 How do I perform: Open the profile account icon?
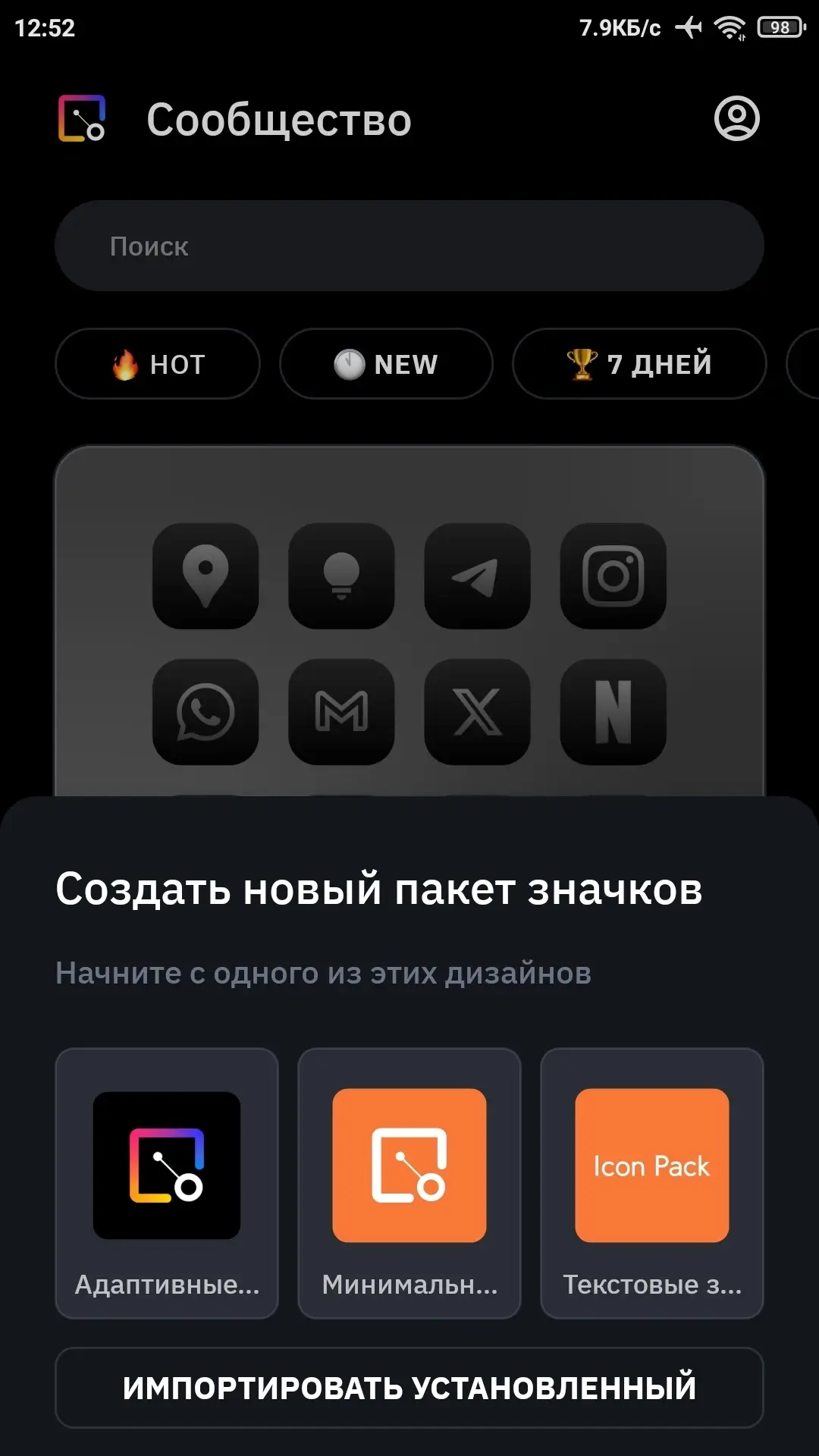(x=736, y=118)
